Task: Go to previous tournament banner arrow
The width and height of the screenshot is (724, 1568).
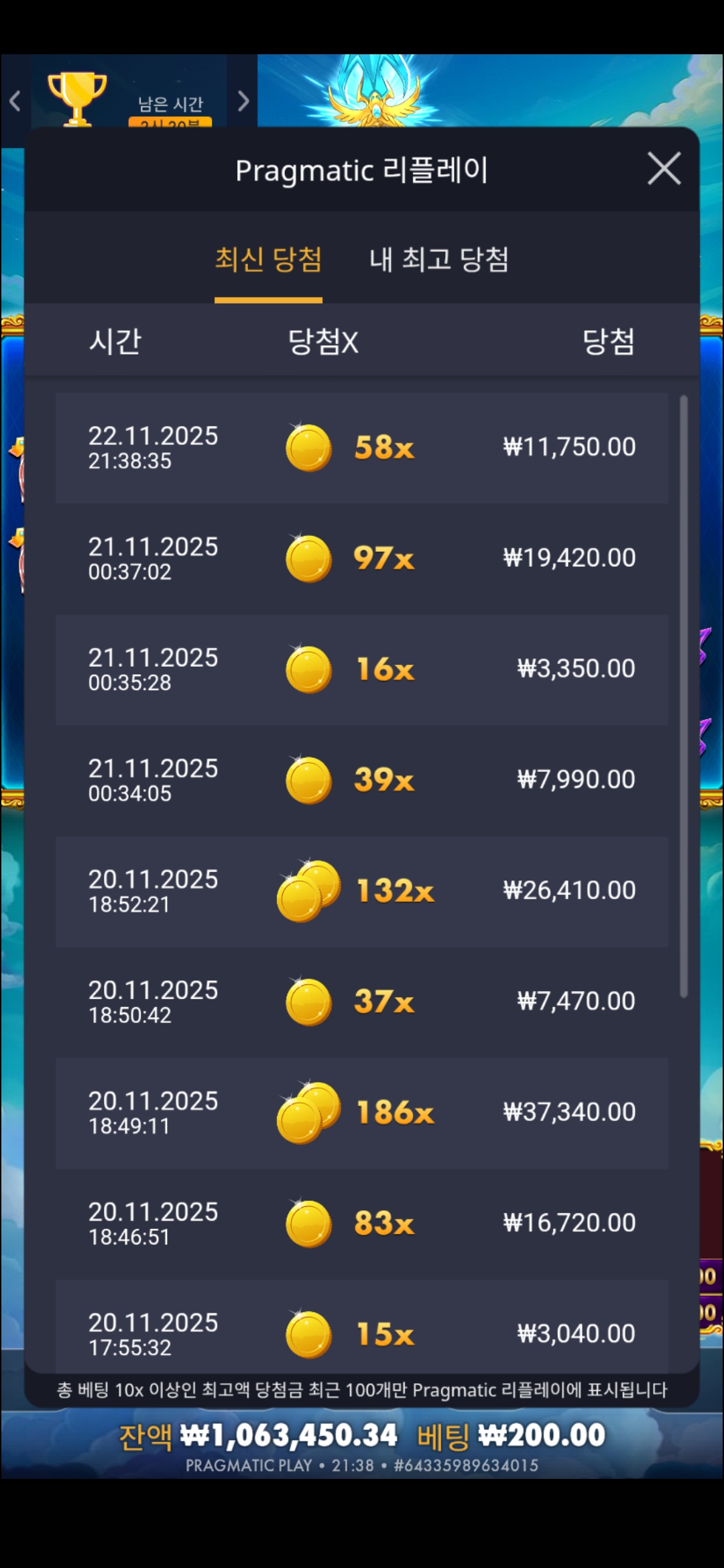Action: point(15,101)
